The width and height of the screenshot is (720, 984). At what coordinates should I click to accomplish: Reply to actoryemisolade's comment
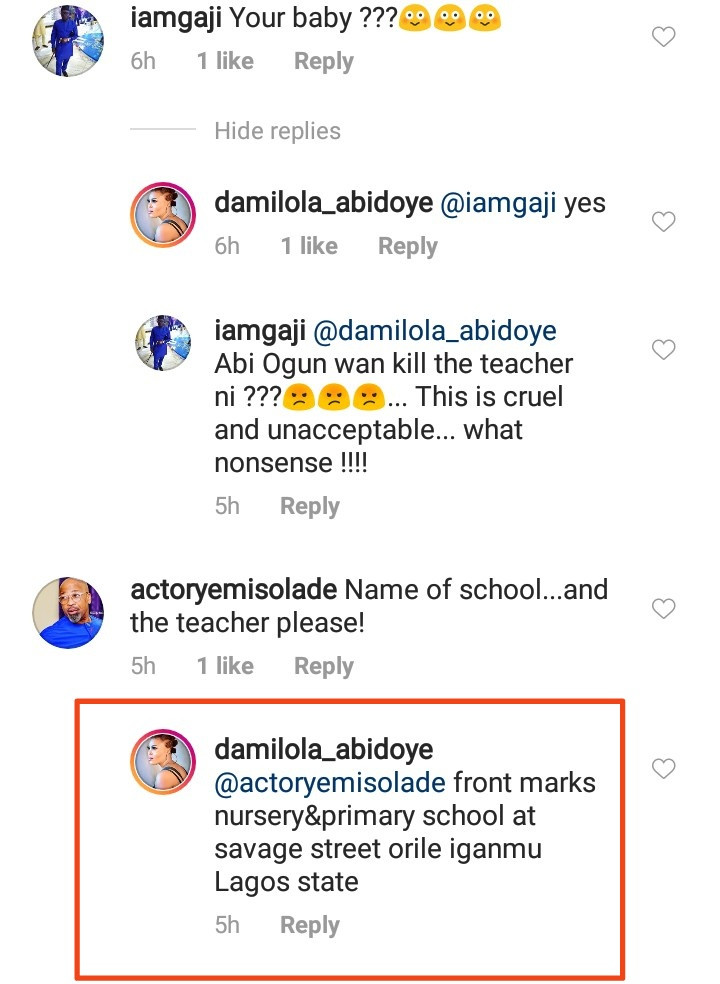[323, 666]
